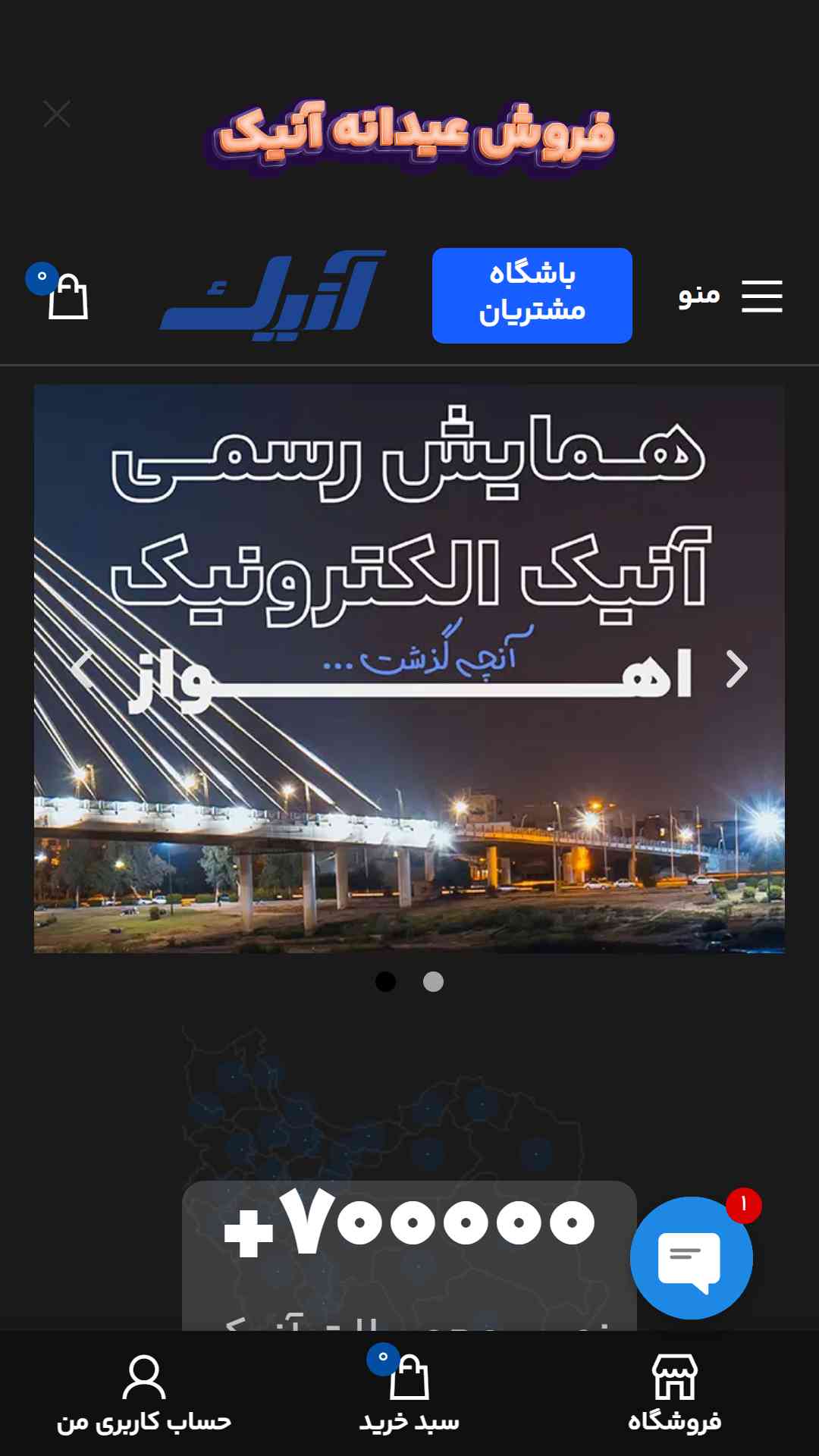Switch to the فروشگاه tab
The width and height of the screenshot is (819, 1456).
tap(675, 1394)
